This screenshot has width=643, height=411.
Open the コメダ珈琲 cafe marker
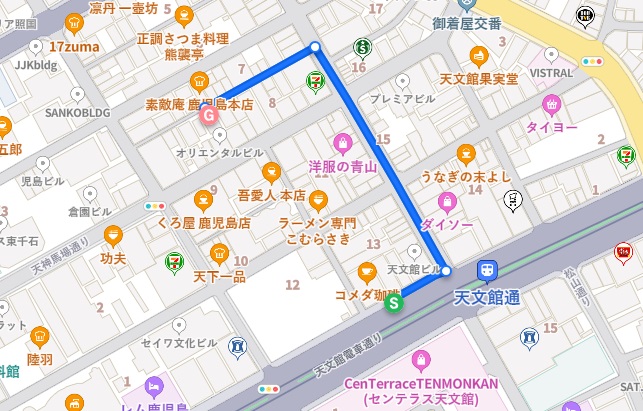pyautogui.click(x=367, y=270)
